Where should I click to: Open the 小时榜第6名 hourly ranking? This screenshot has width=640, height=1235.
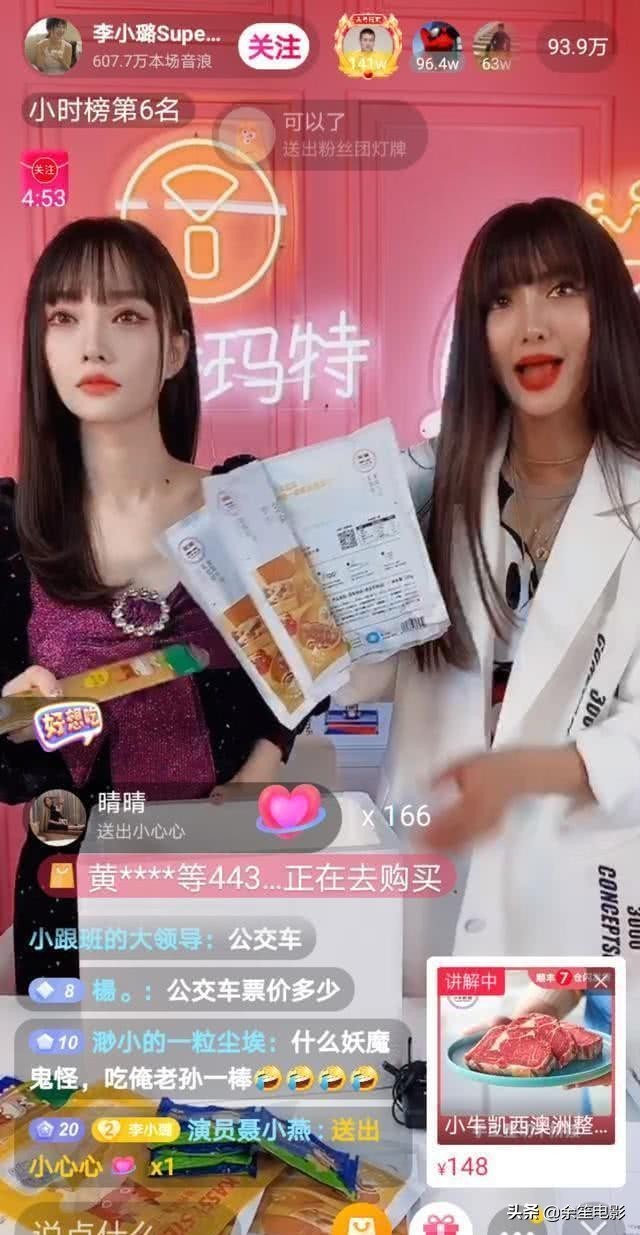pos(108,109)
